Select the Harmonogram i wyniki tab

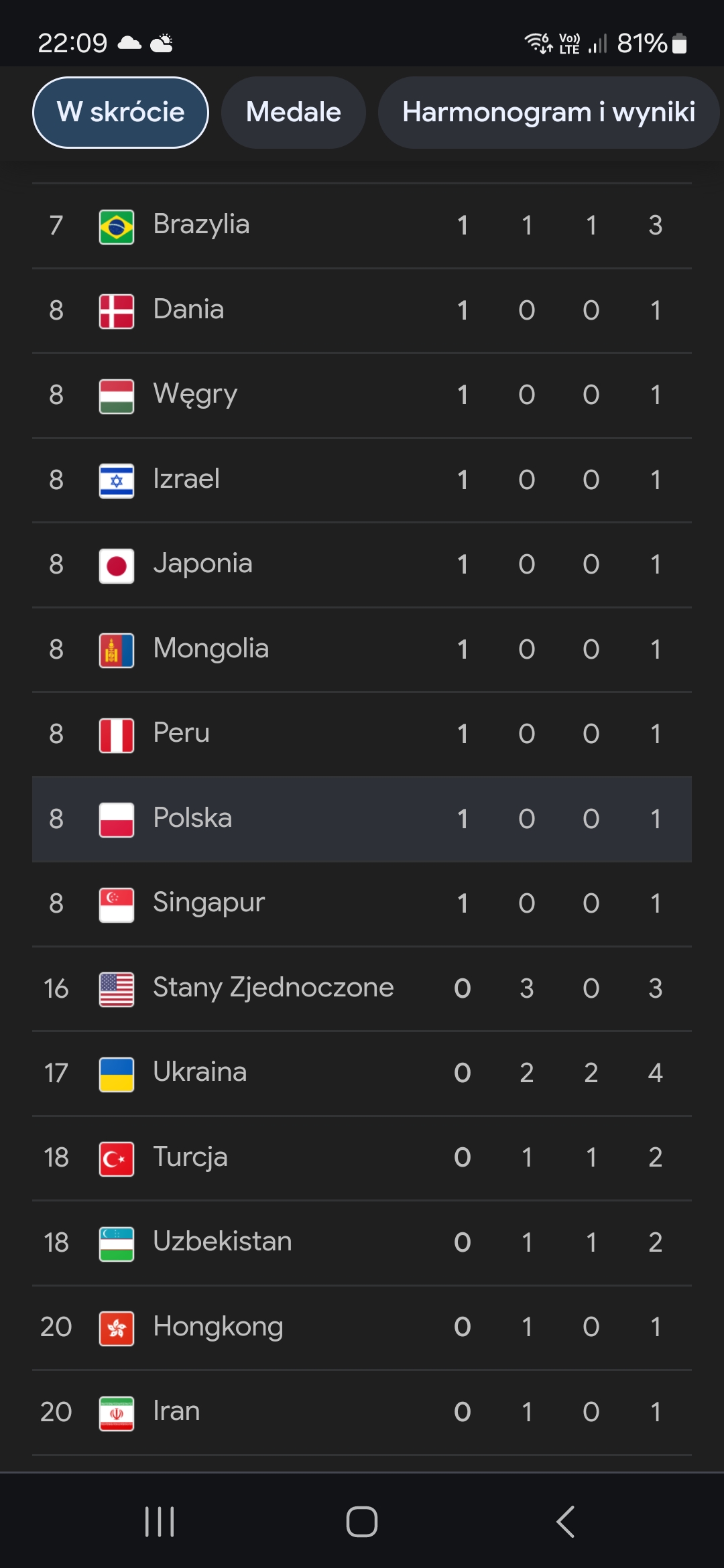548,113
